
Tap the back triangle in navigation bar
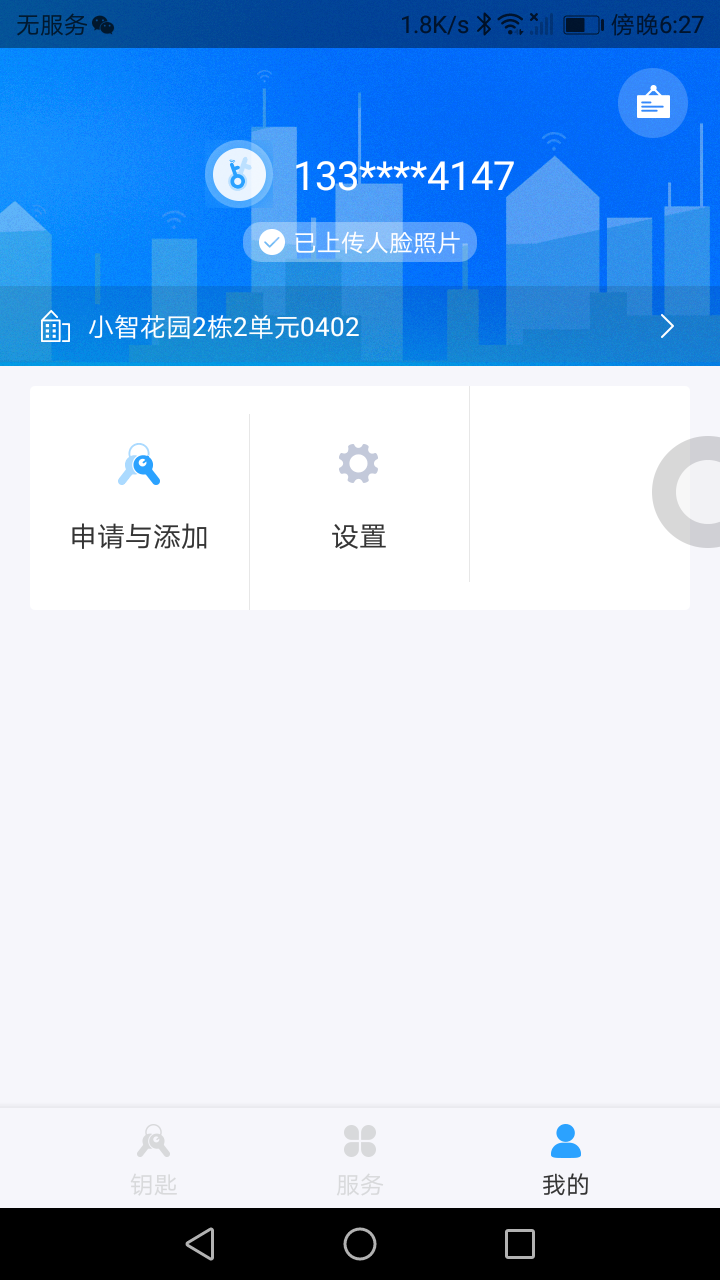coord(200,1243)
